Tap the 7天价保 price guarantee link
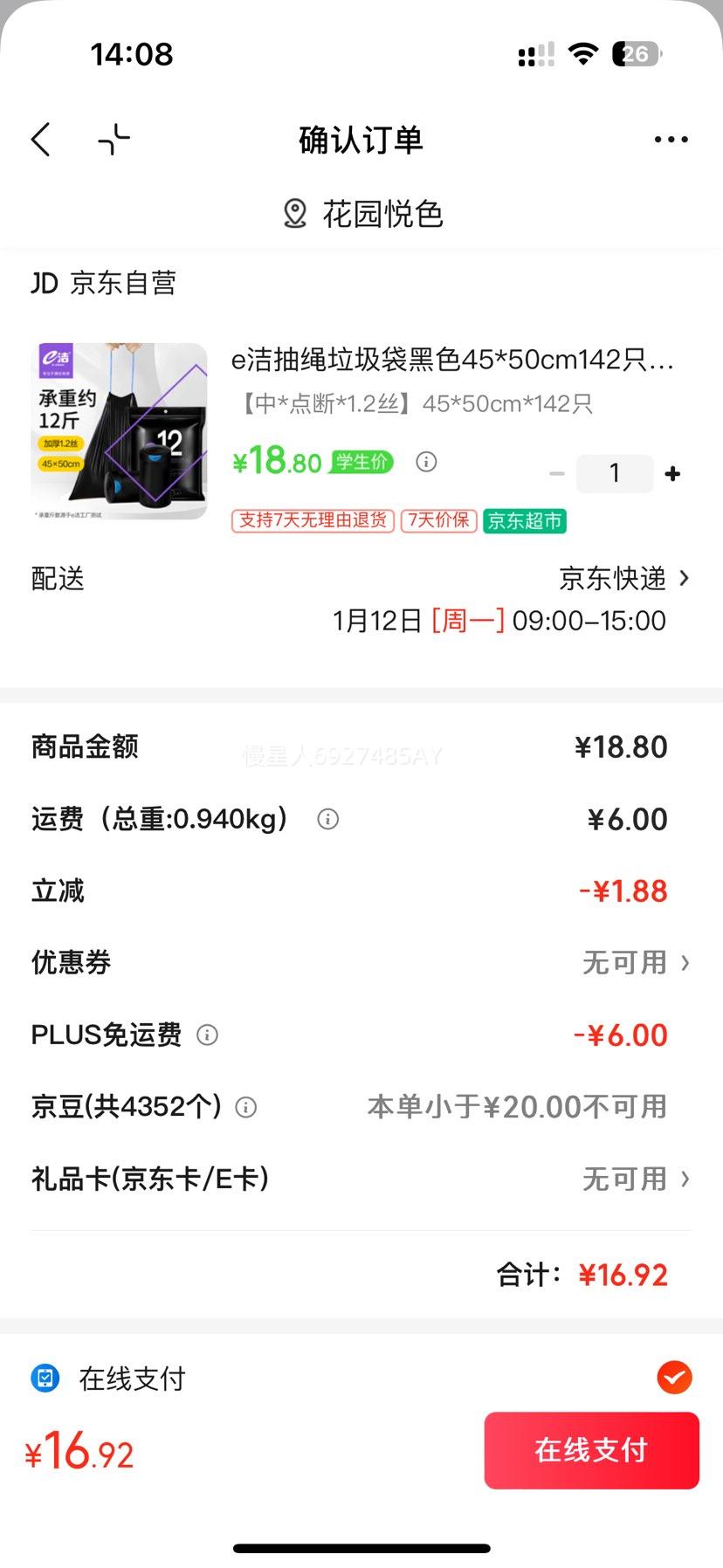The width and height of the screenshot is (723, 1568). click(437, 521)
